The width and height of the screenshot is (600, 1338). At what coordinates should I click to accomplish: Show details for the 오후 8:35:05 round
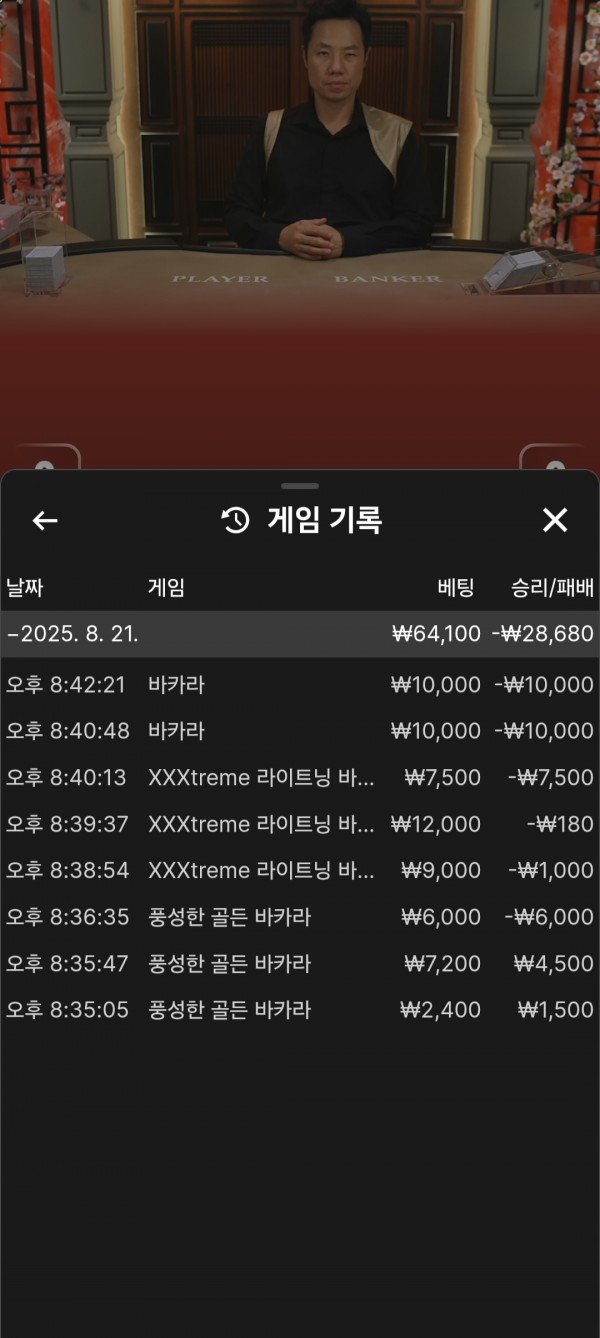coord(300,1010)
